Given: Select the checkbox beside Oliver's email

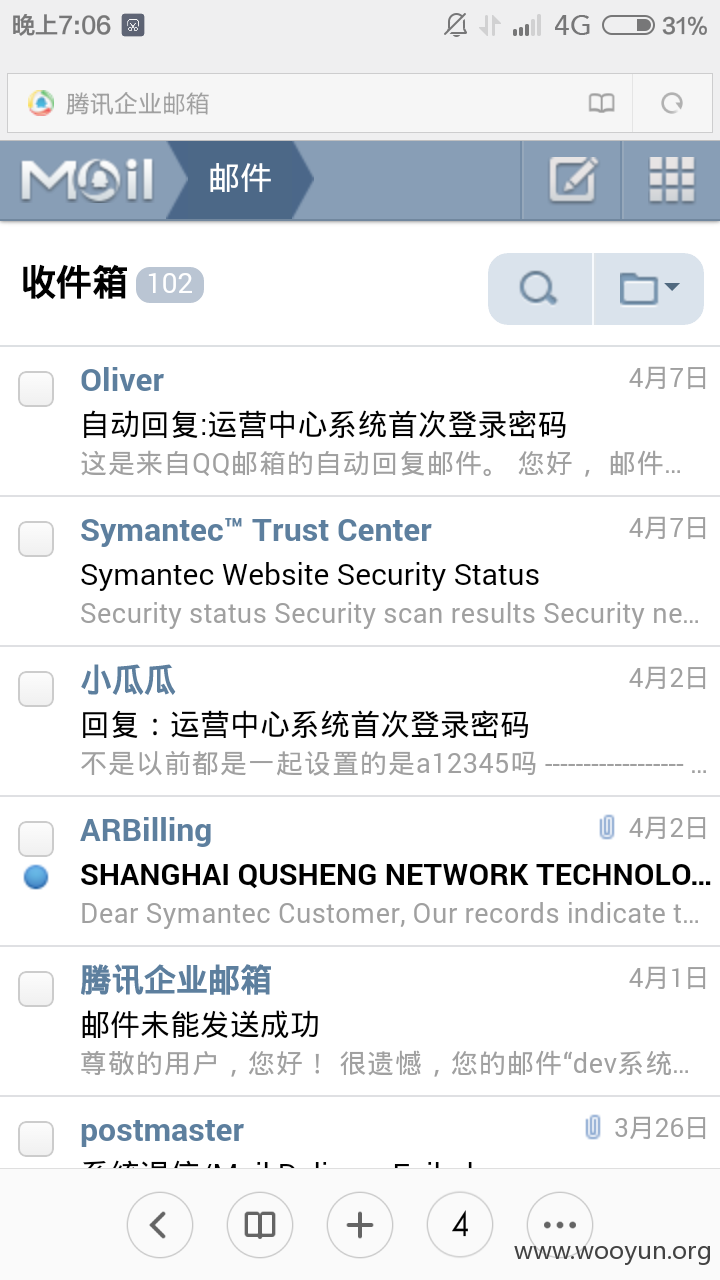Looking at the screenshot, I should tap(36, 389).
